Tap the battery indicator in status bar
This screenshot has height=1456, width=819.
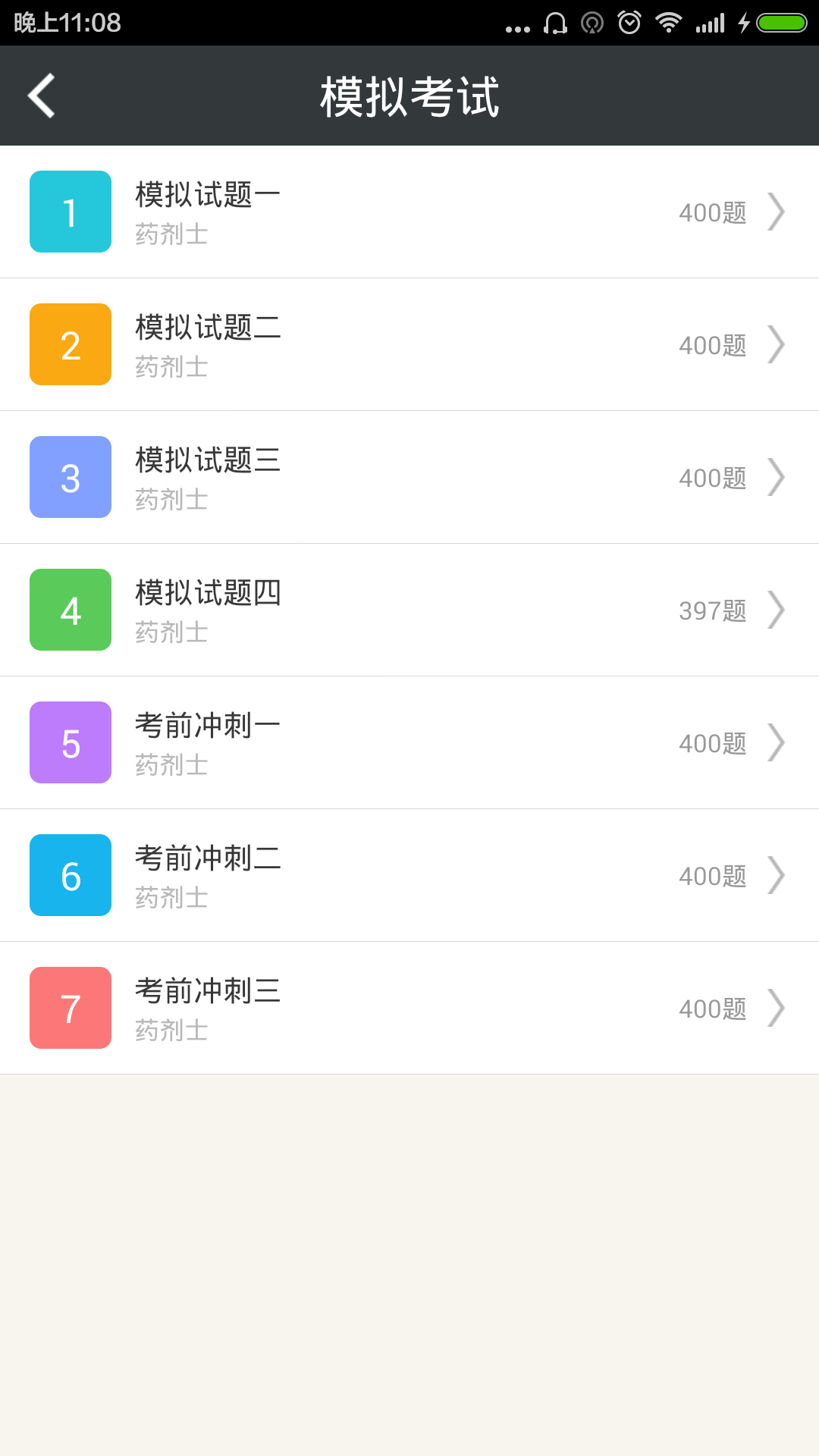click(780, 23)
